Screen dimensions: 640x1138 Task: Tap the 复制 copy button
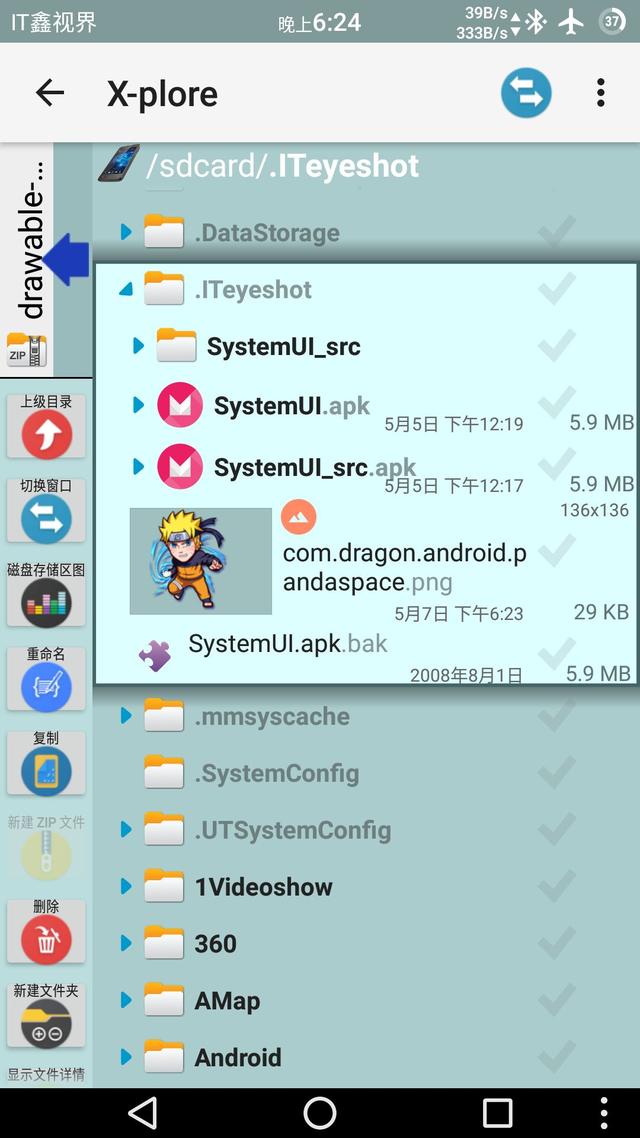point(46,763)
